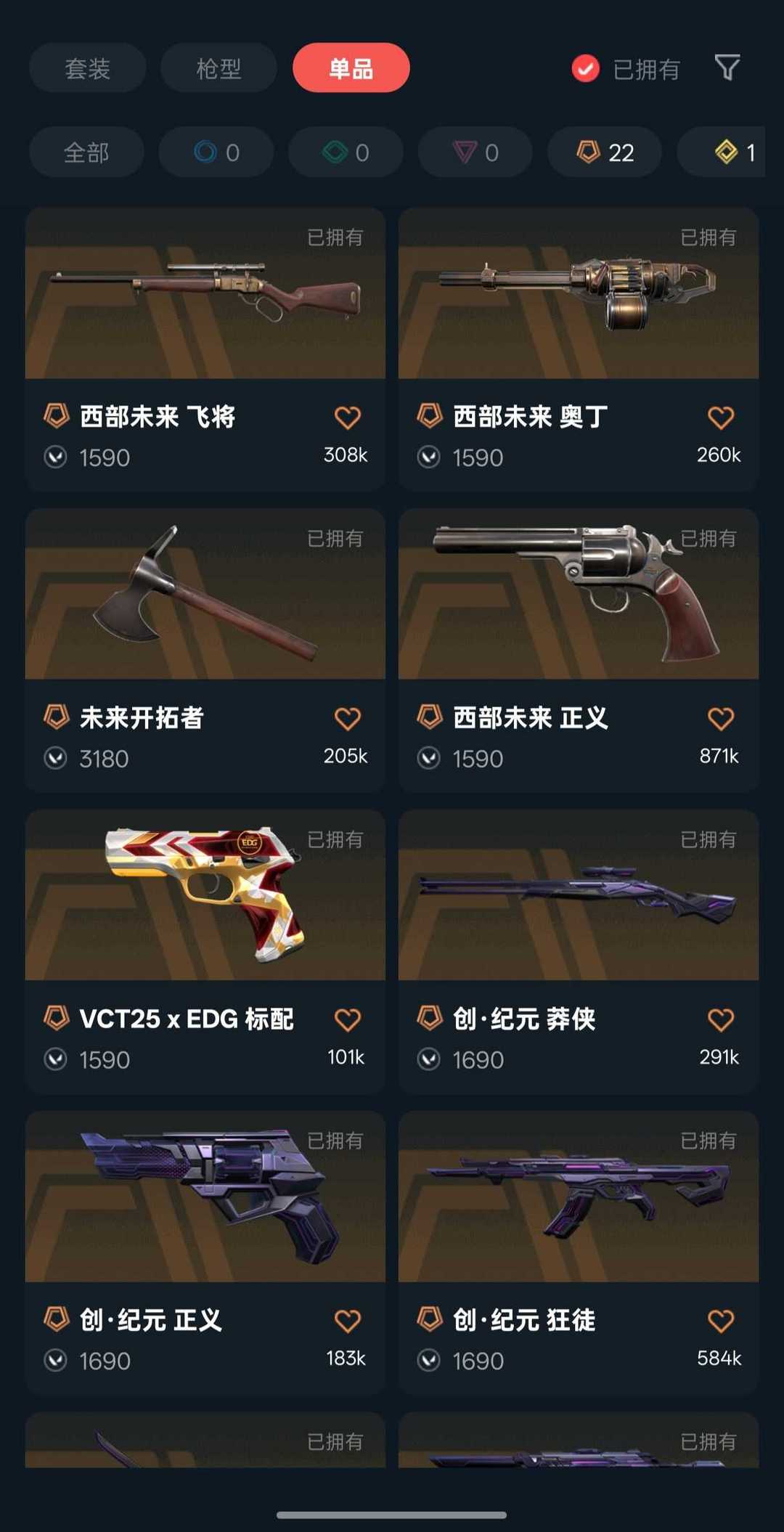Like the 创·纪元 莽侠 skin
The width and height of the screenshot is (784, 1532).
[720, 1020]
